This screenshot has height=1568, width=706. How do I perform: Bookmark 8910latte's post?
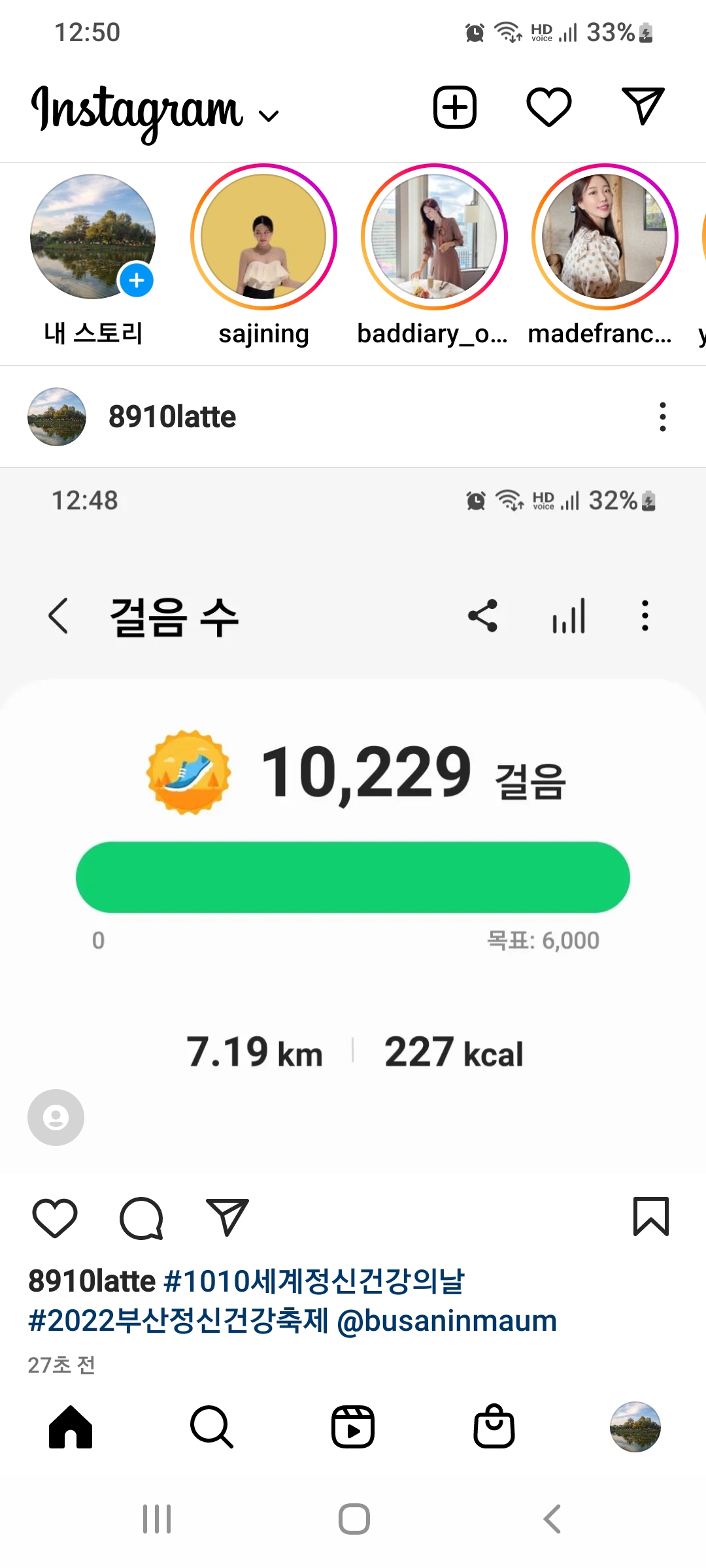click(651, 1217)
